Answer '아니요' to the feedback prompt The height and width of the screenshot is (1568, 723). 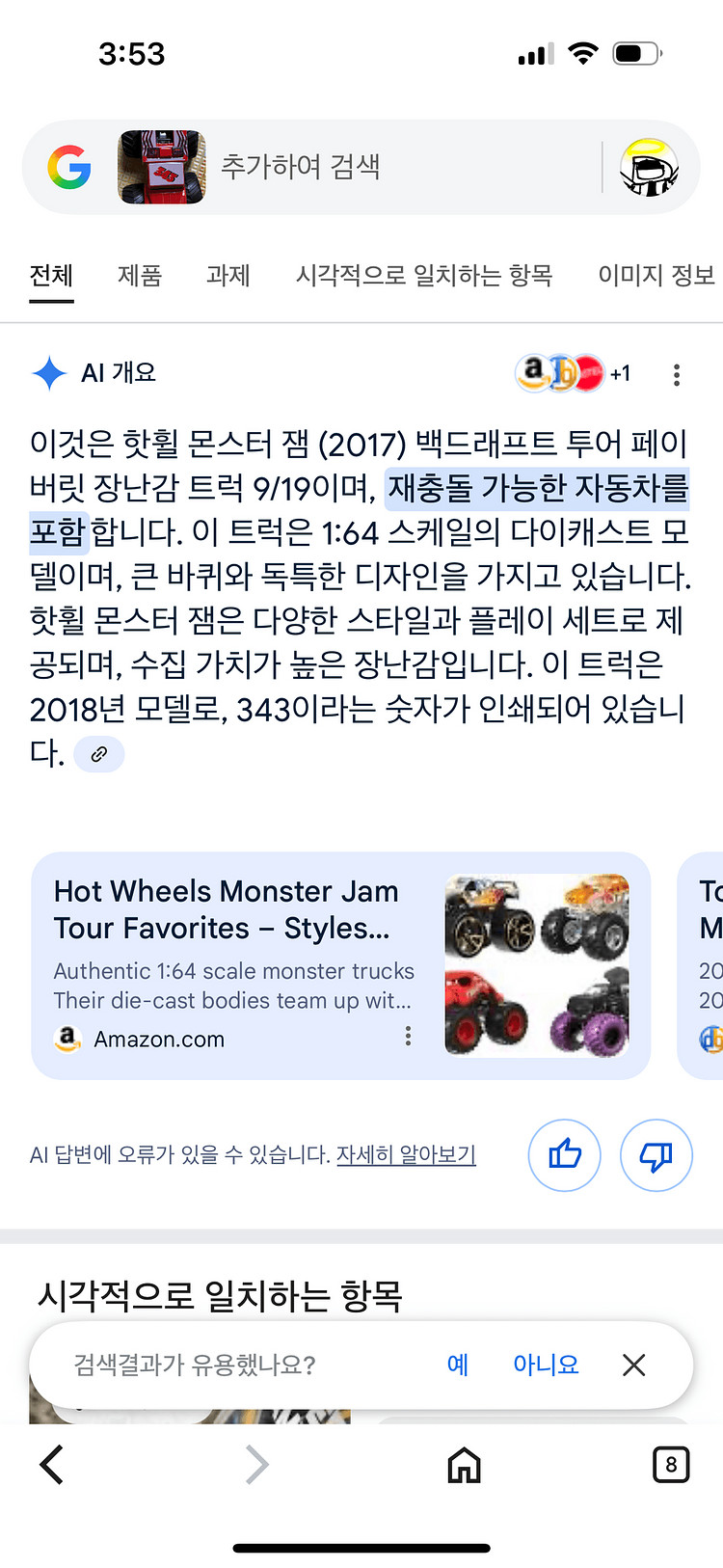coord(546,1365)
